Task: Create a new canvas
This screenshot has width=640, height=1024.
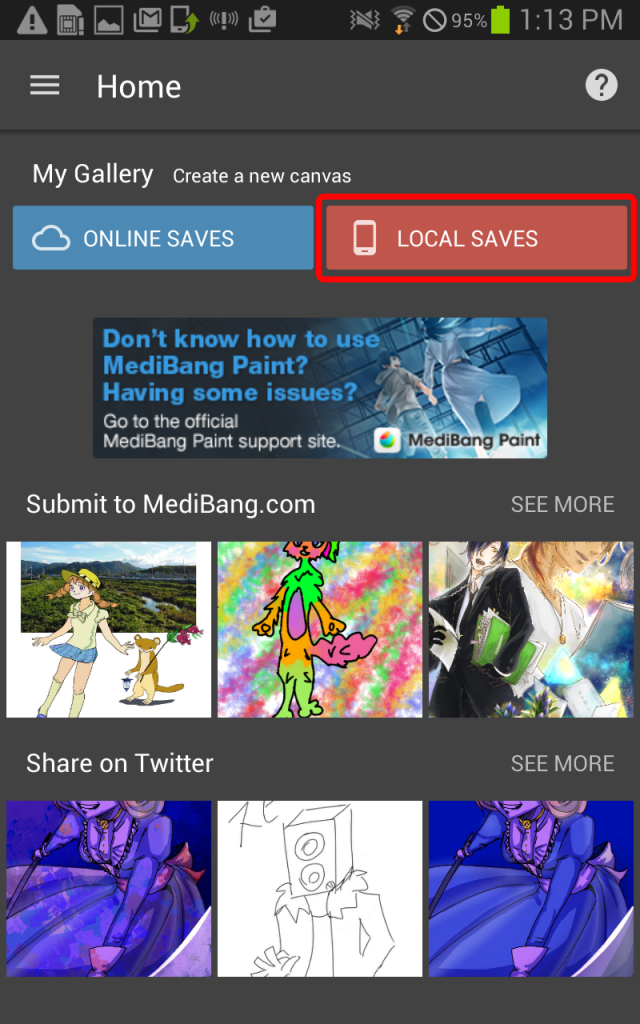Action: [x=262, y=176]
